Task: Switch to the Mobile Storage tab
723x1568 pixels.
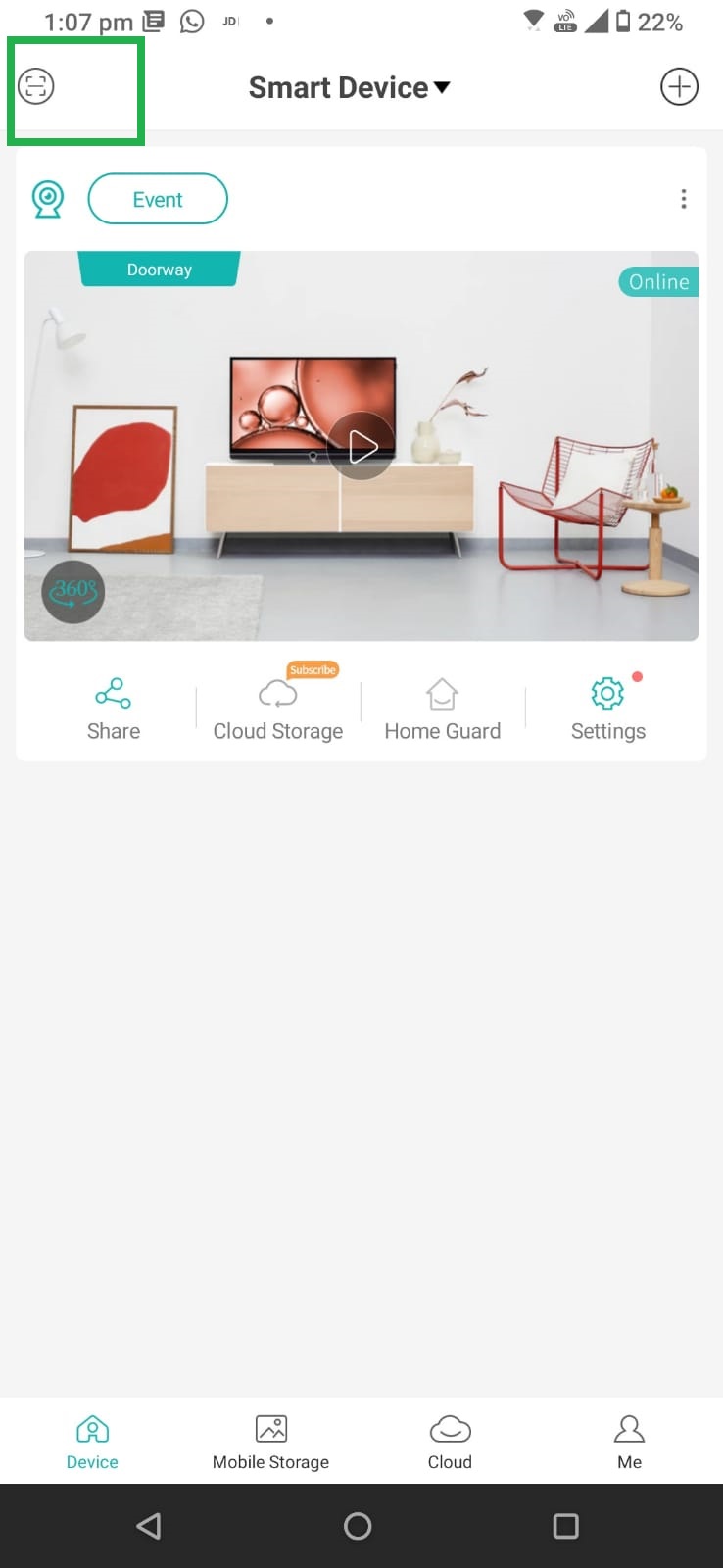Action: pyautogui.click(x=270, y=1441)
